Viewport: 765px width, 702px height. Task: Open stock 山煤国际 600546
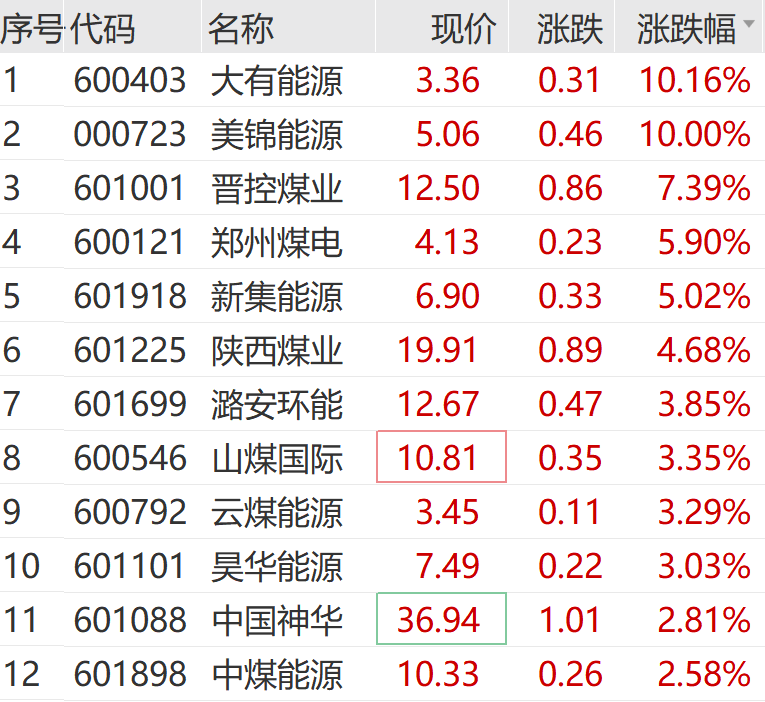coord(277,458)
